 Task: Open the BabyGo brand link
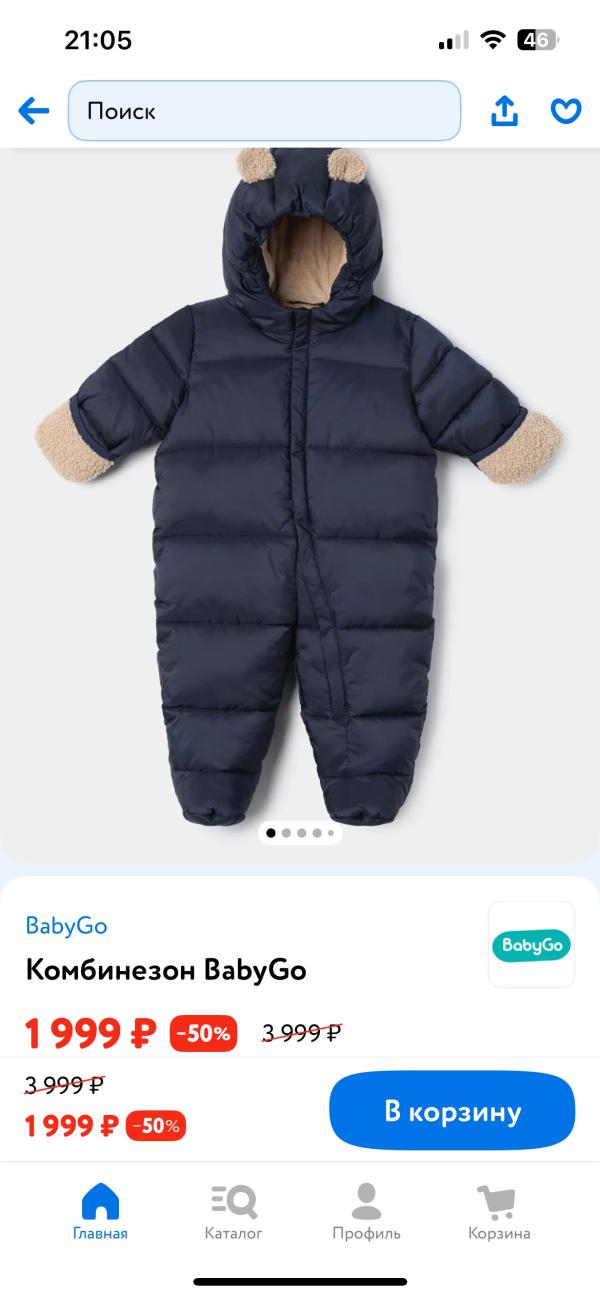point(66,925)
